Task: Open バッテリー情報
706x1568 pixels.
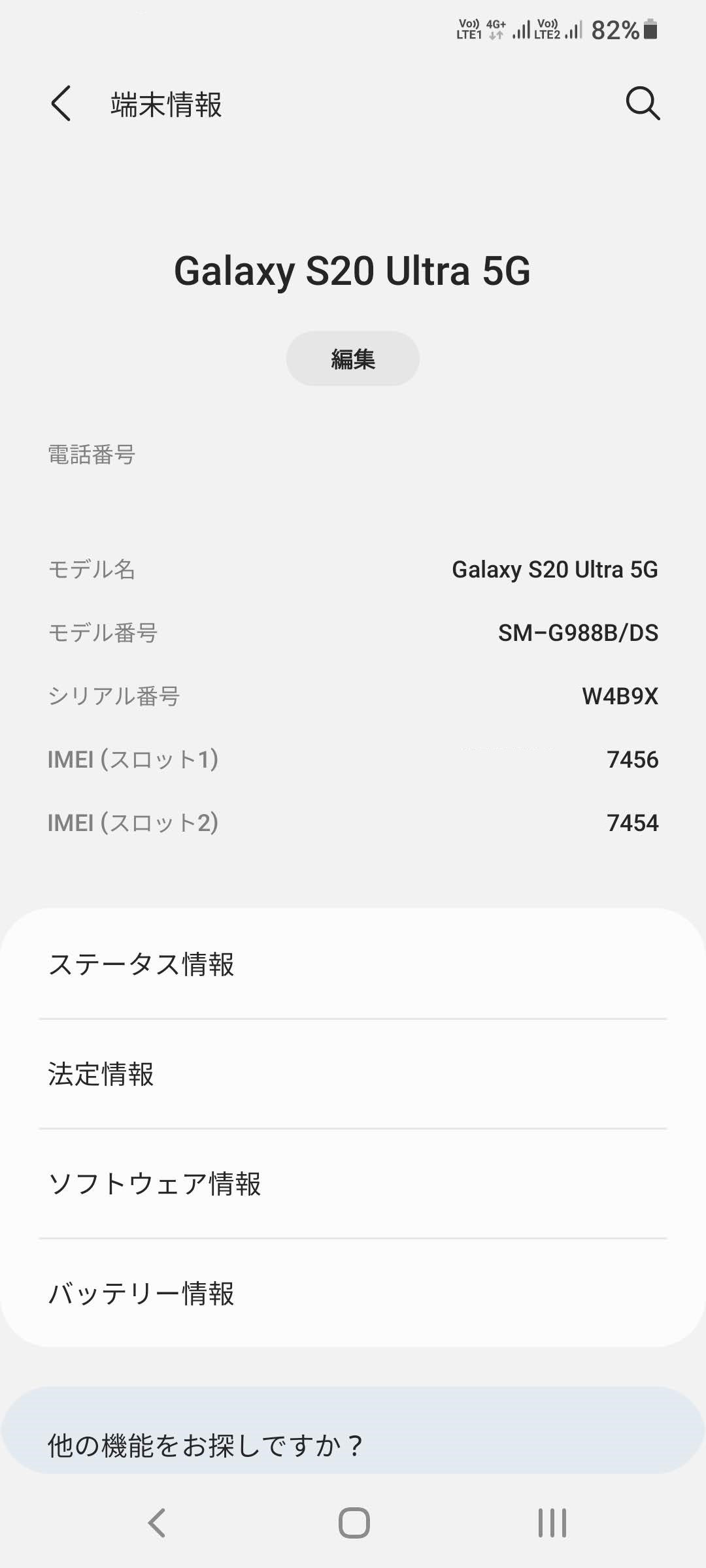Action: [x=353, y=1294]
